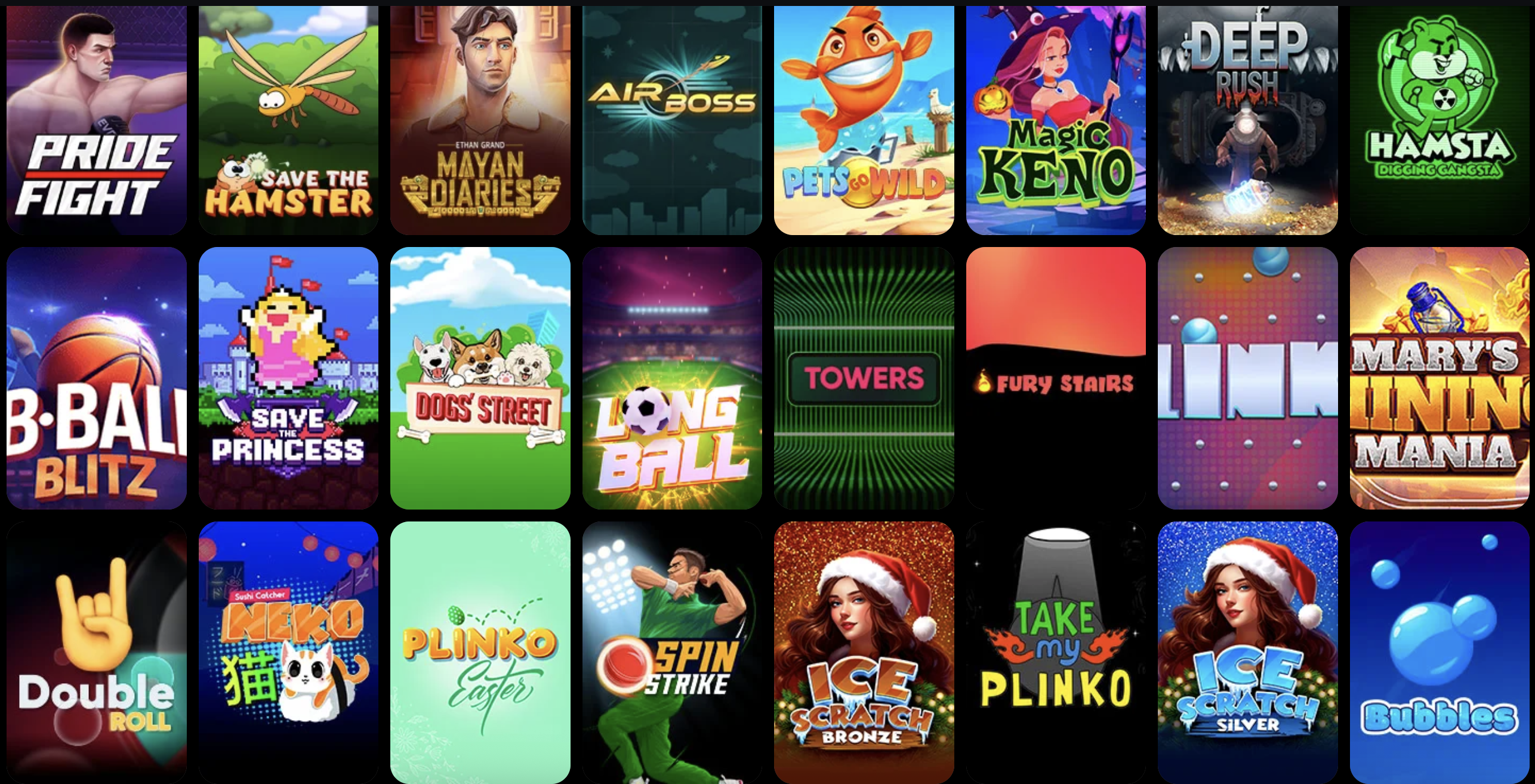The width and height of the screenshot is (1535, 784).
Task: Select the Air Boss game
Action: pyautogui.click(x=672, y=119)
